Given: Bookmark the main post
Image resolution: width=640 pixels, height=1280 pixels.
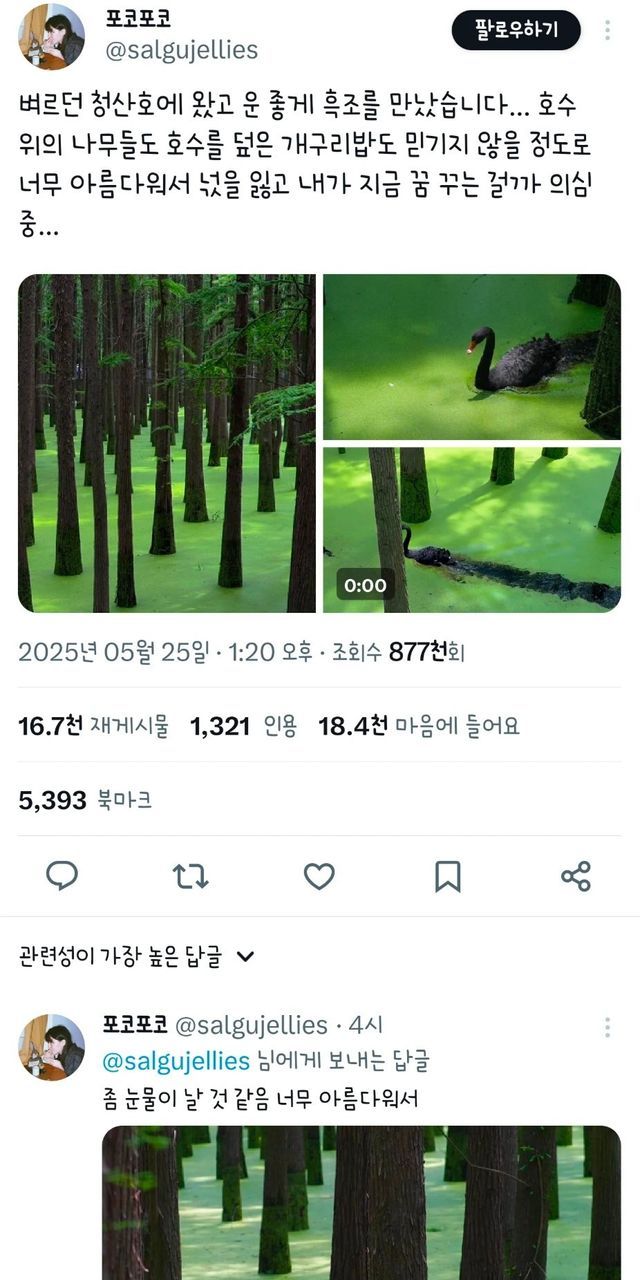Looking at the screenshot, I should click(x=447, y=876).
